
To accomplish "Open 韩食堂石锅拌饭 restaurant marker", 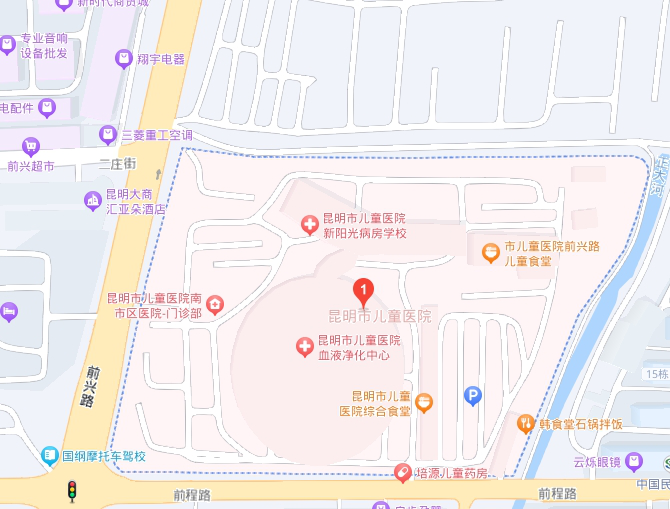I will pos(525,424).
